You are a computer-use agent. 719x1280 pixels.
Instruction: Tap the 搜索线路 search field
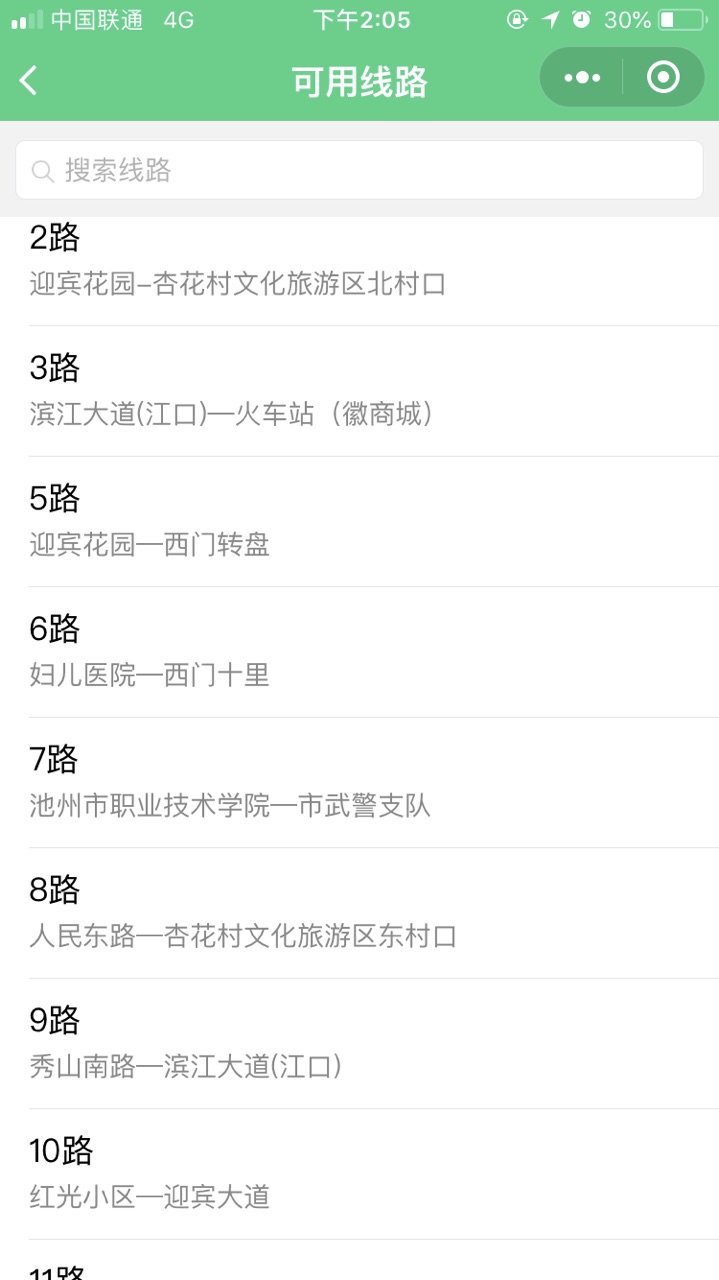coord(359,170)
